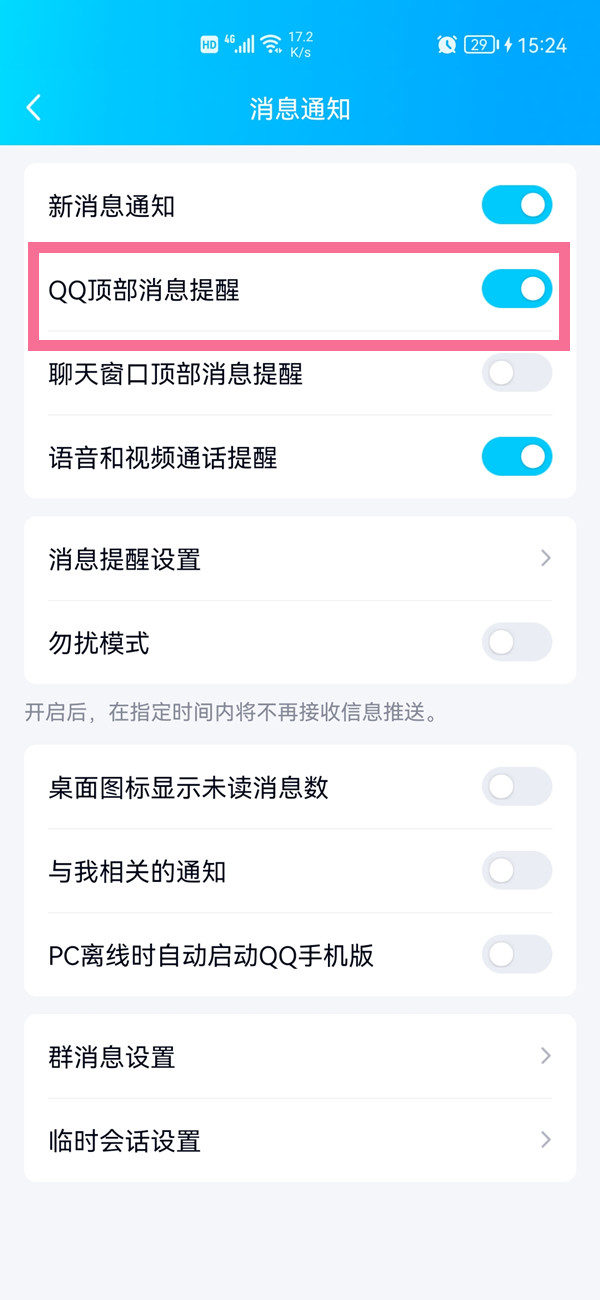
Task: Enable 聊天窗口顶部消息提醒 switch
Action: (x=517, y=374)
